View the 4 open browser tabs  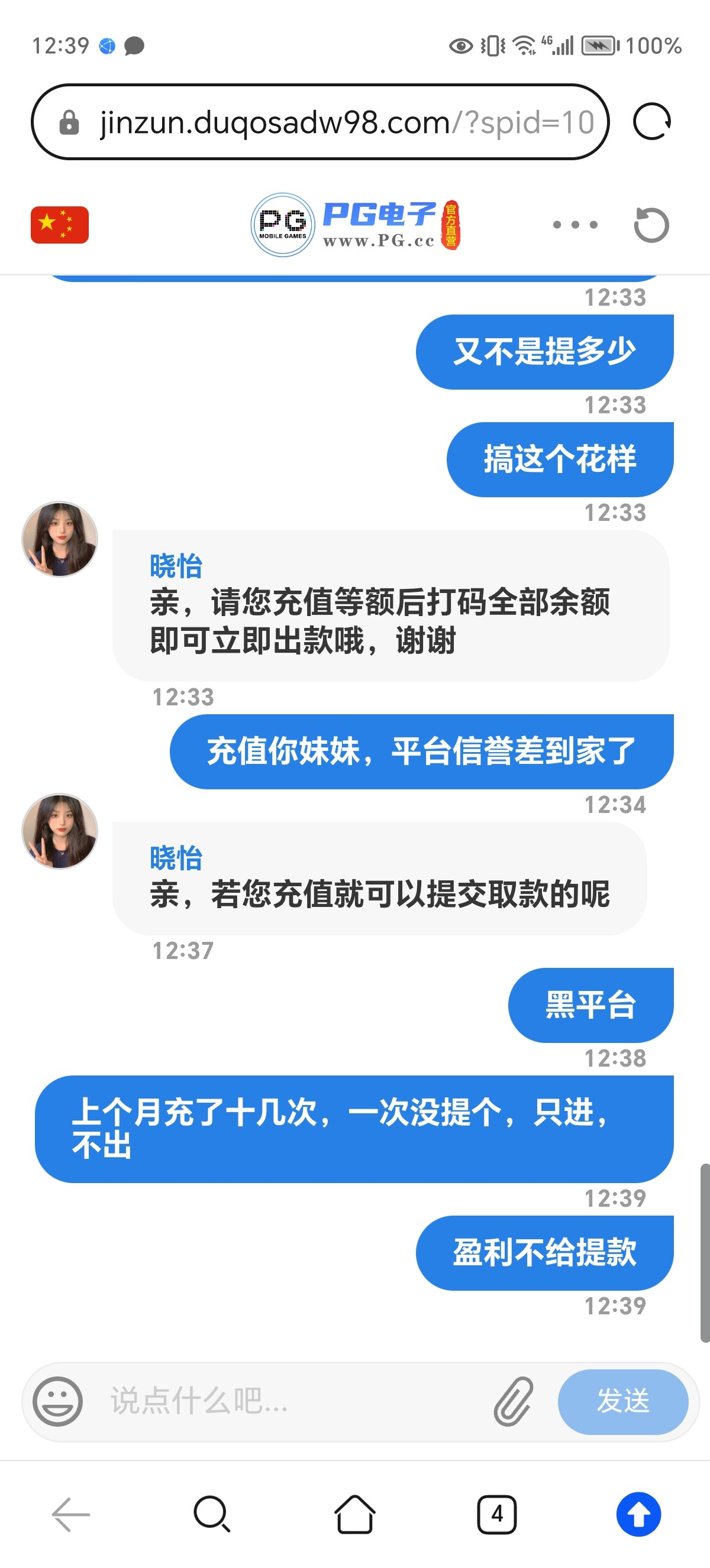pyautogui.click(x=496, y=1514)
